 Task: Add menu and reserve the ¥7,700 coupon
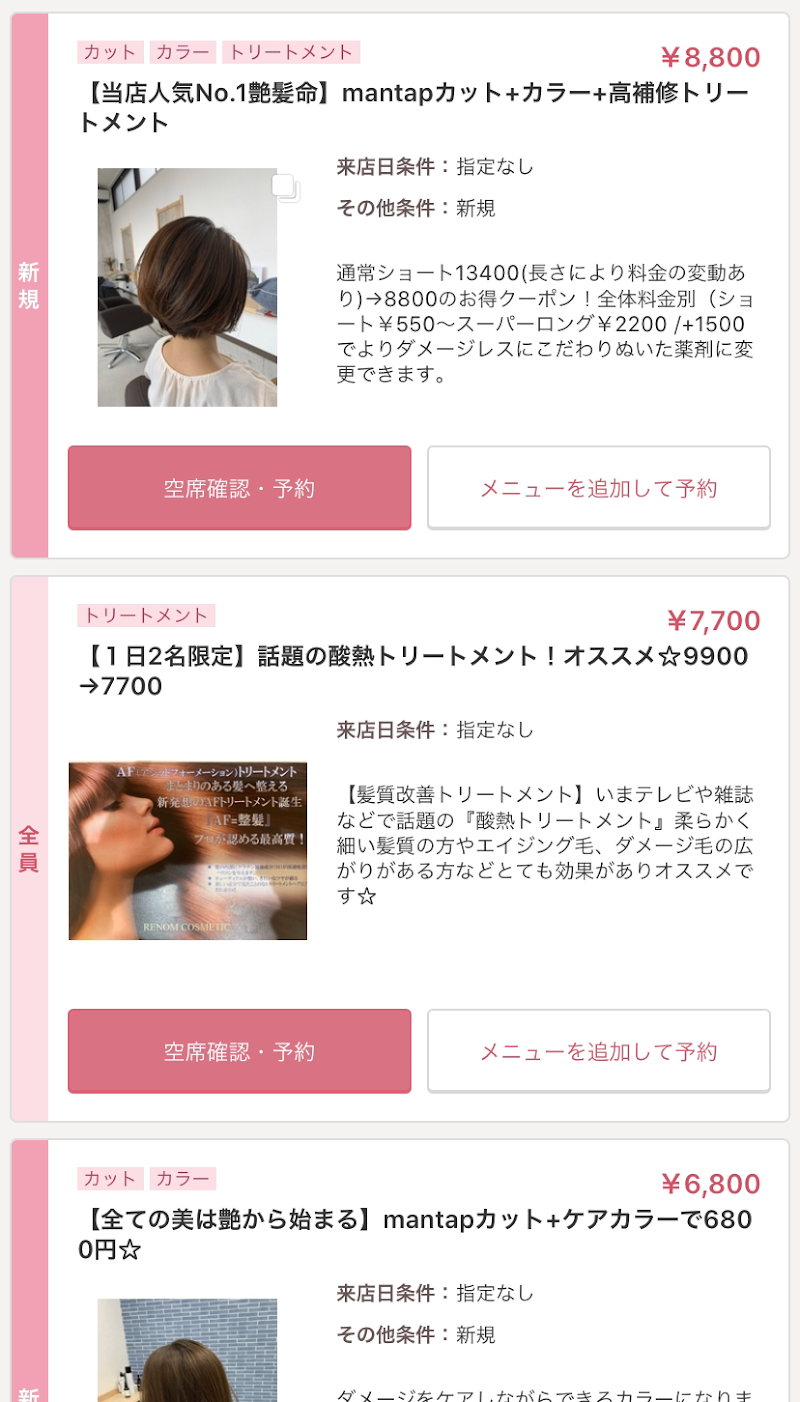pyautogui.click(x=598, y=1051)
